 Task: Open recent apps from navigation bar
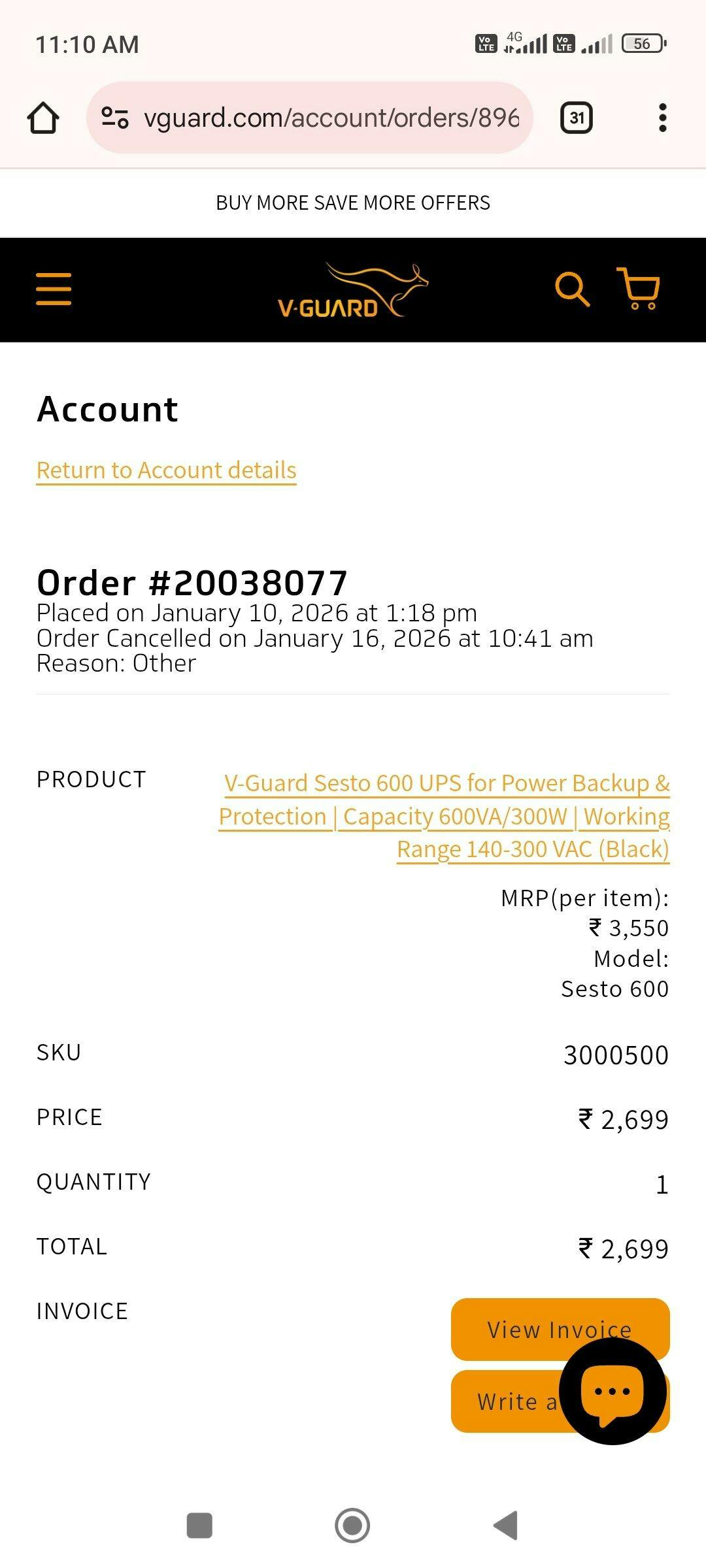pos(199,1526)
